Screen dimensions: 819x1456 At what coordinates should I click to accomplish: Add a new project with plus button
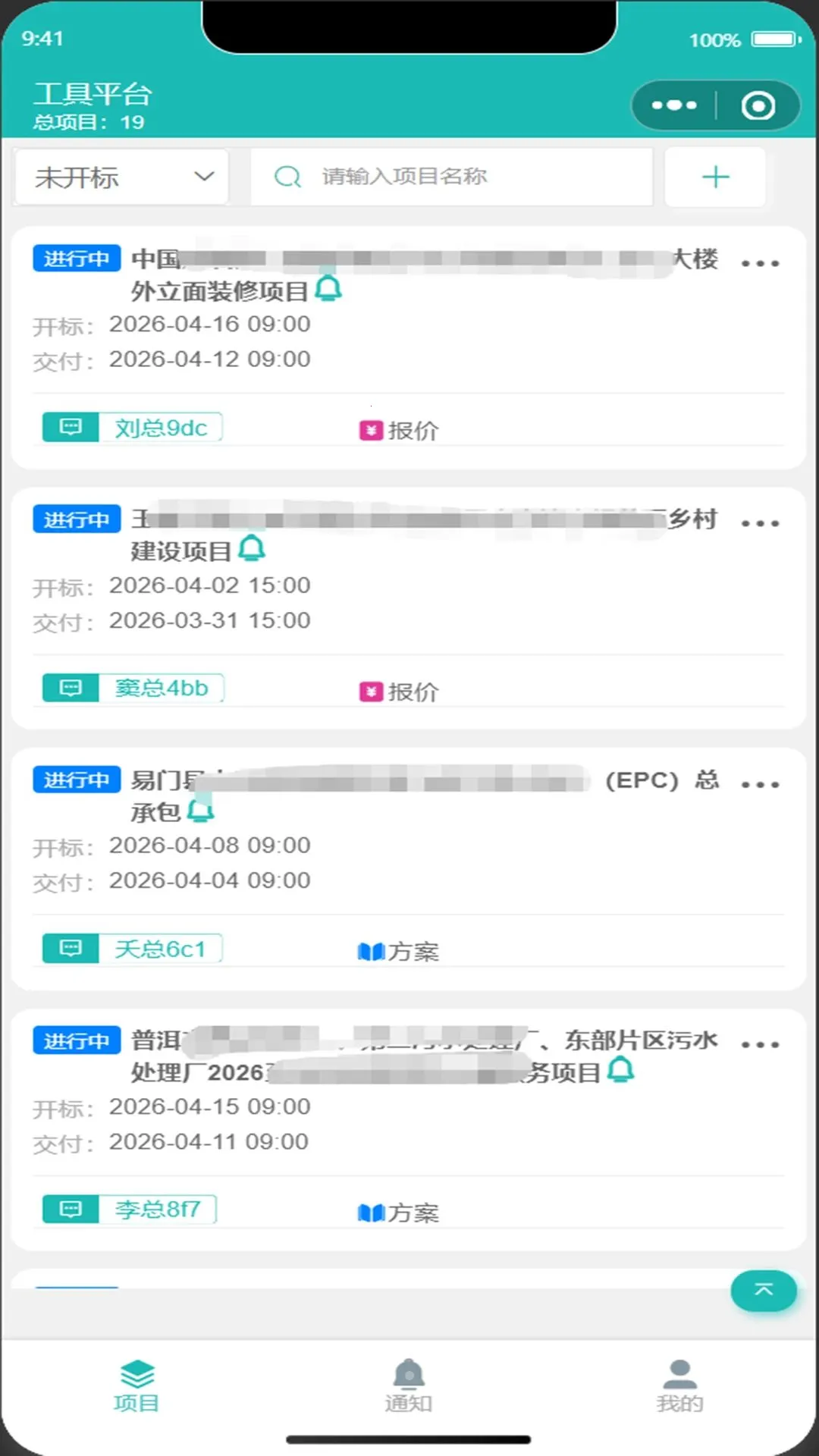715,177
